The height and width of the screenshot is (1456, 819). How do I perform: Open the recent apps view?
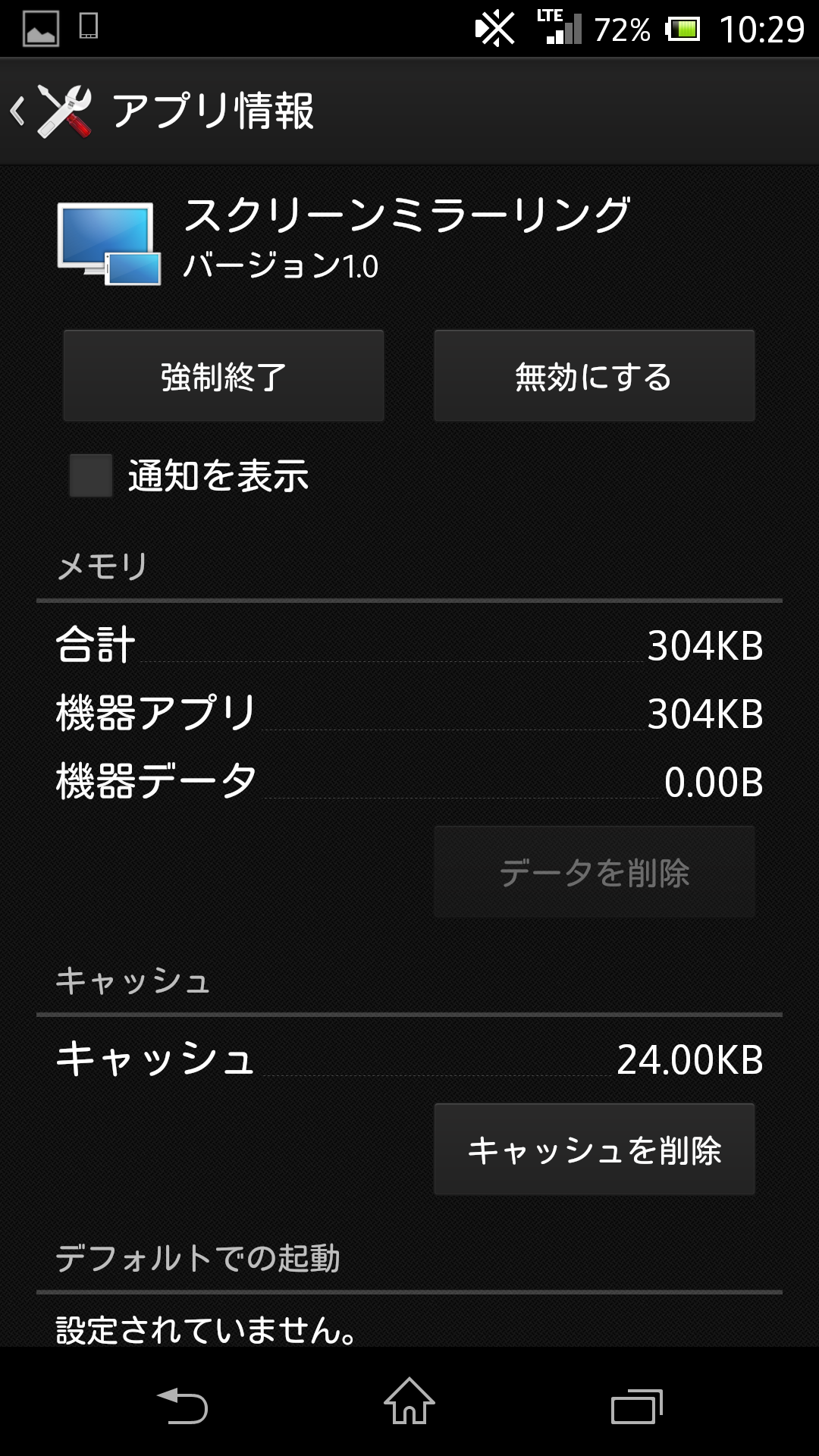tap(637, 1406)
